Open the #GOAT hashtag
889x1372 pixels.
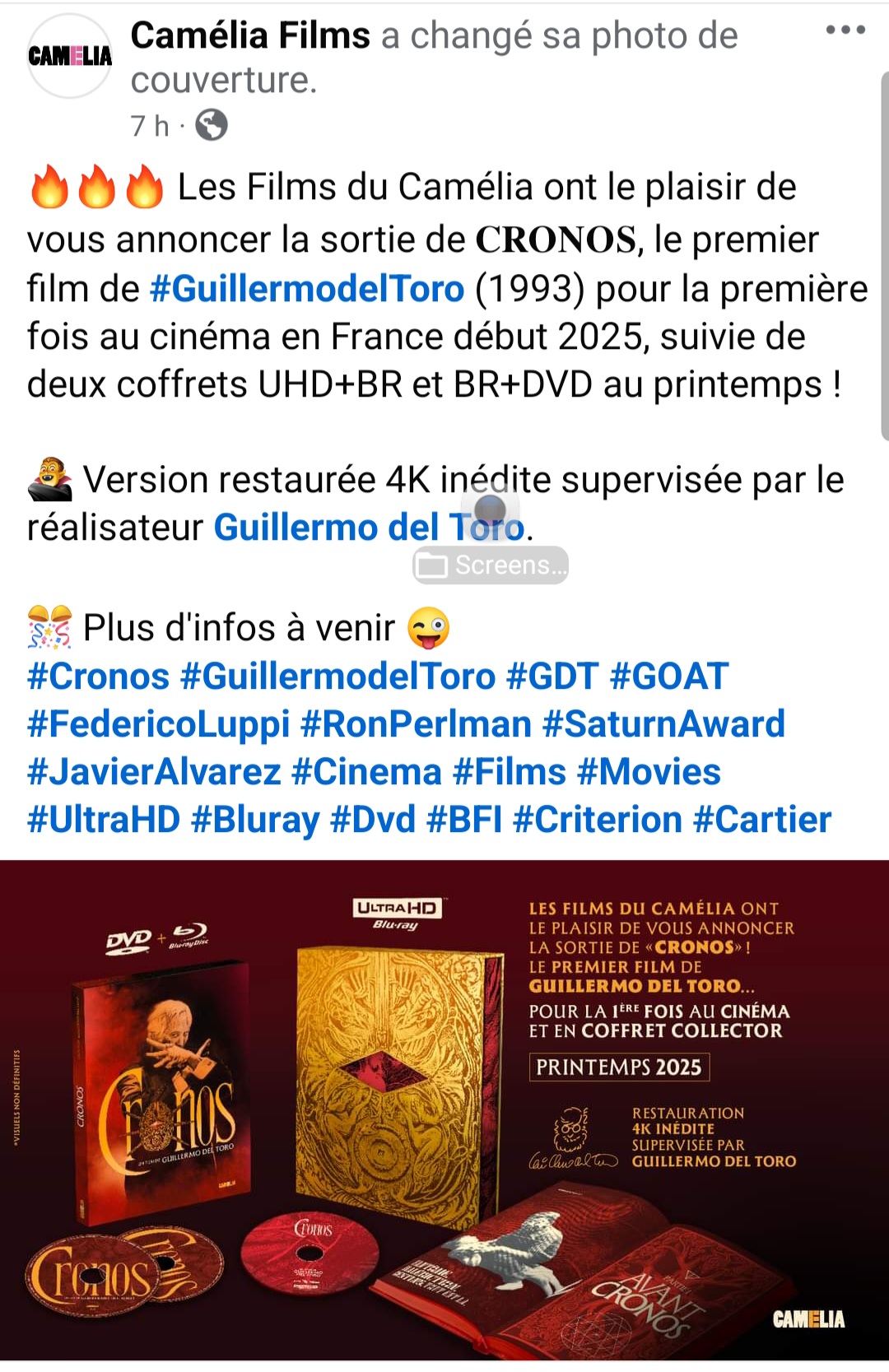(x=668, y=677)
